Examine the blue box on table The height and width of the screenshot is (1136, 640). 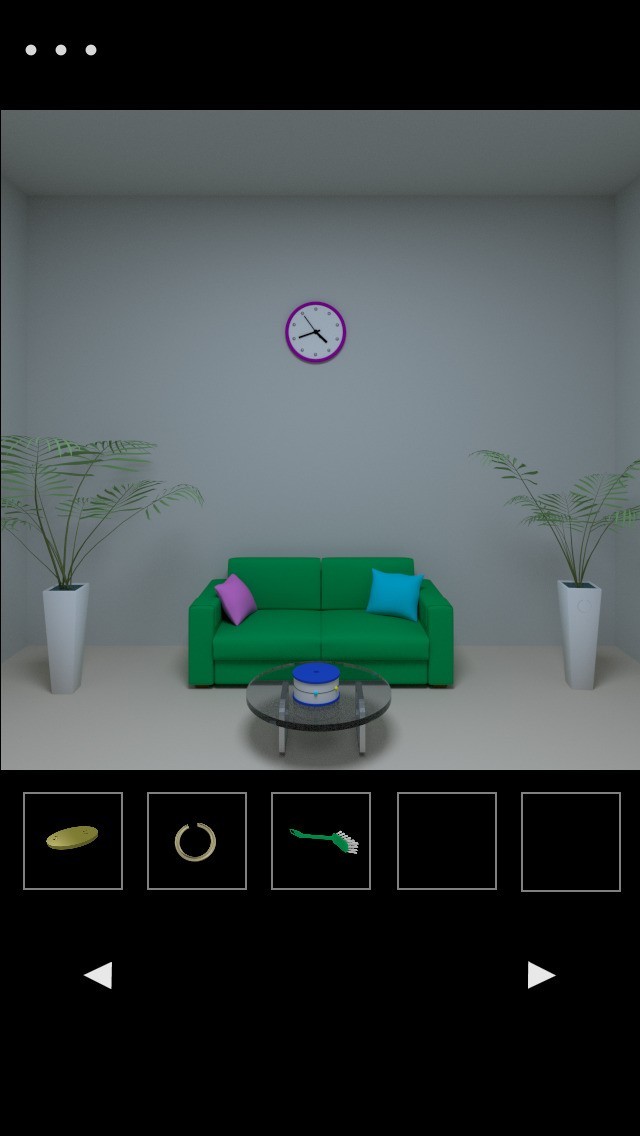[x=316, y=684]
